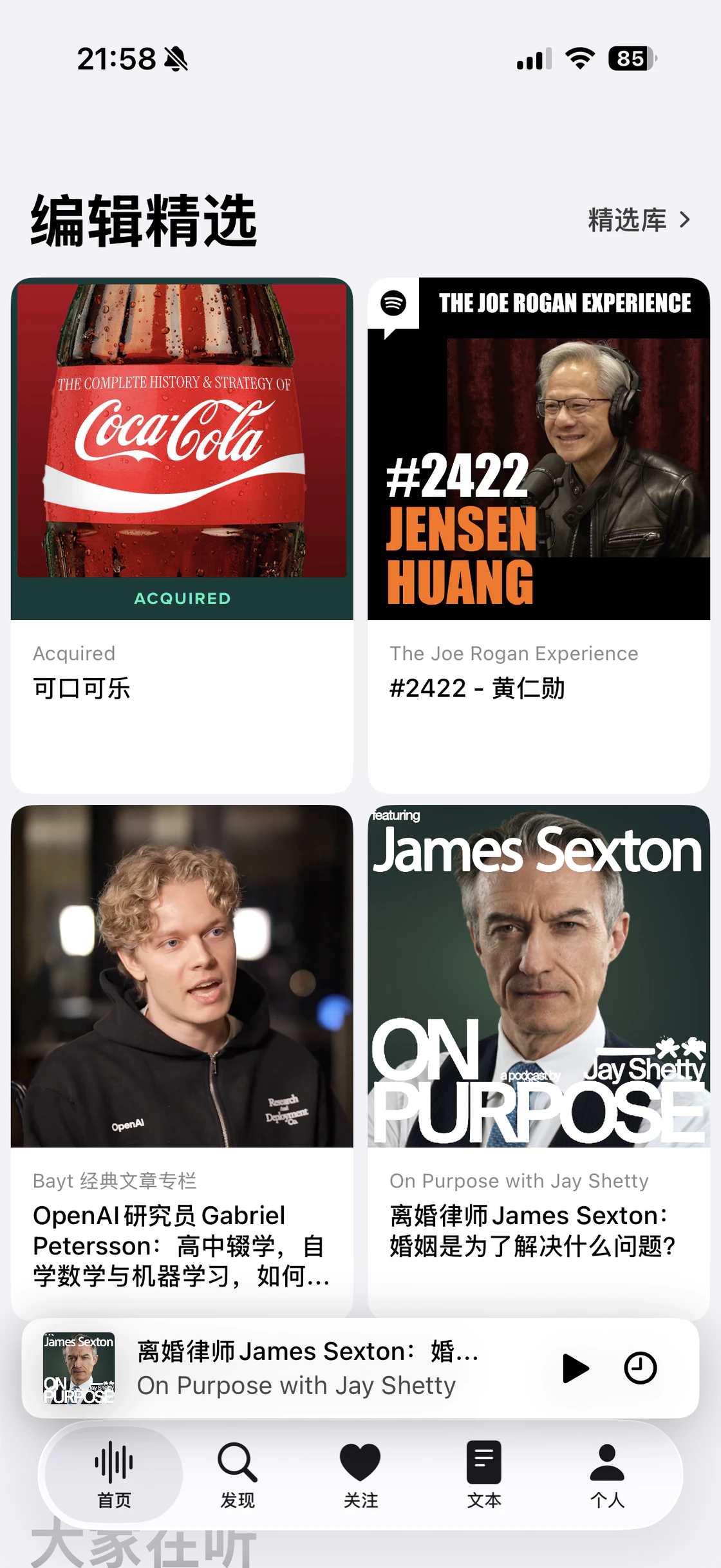Play the James Sexton episode in mini player

click(575, 1368)
